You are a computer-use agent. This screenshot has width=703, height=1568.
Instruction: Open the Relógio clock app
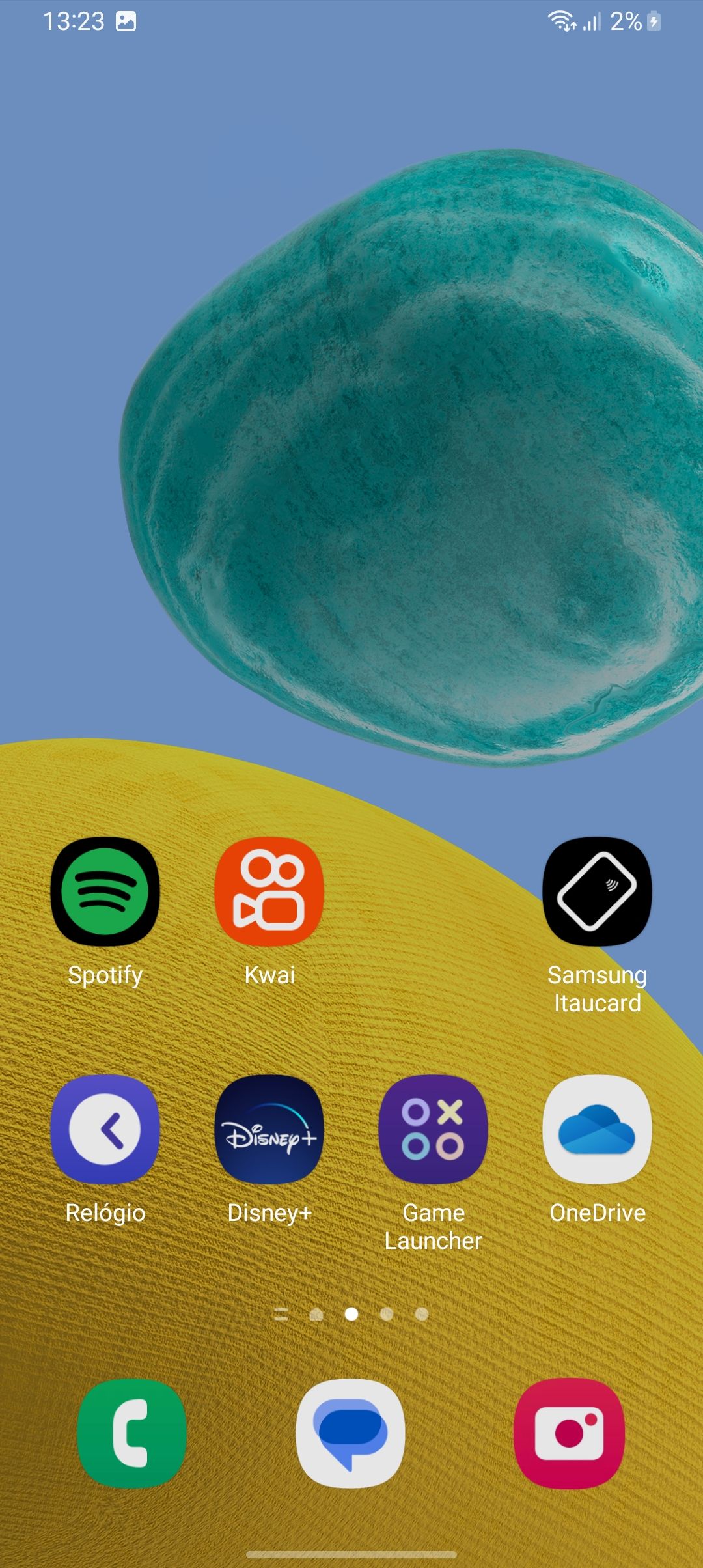(105, 1128)
